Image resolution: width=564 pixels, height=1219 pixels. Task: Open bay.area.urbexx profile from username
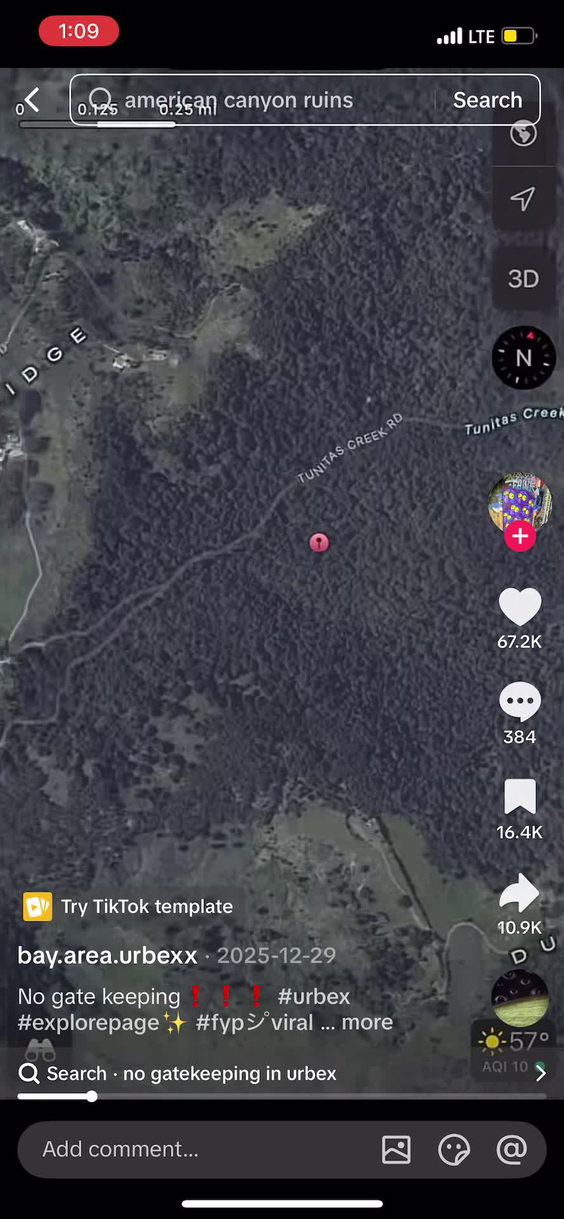click(x=108, y=955)
